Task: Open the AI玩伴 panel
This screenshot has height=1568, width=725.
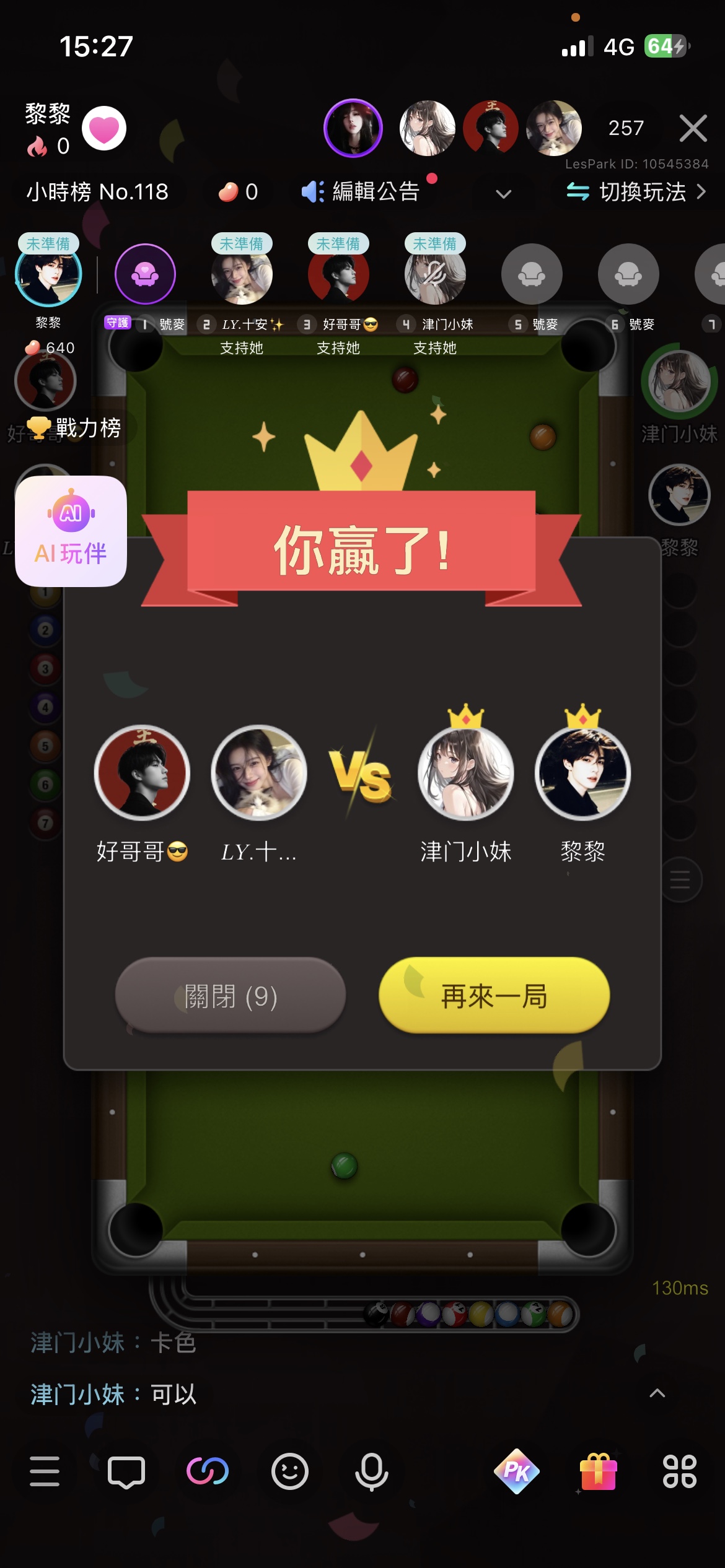Action: click(x=71, y=531)
